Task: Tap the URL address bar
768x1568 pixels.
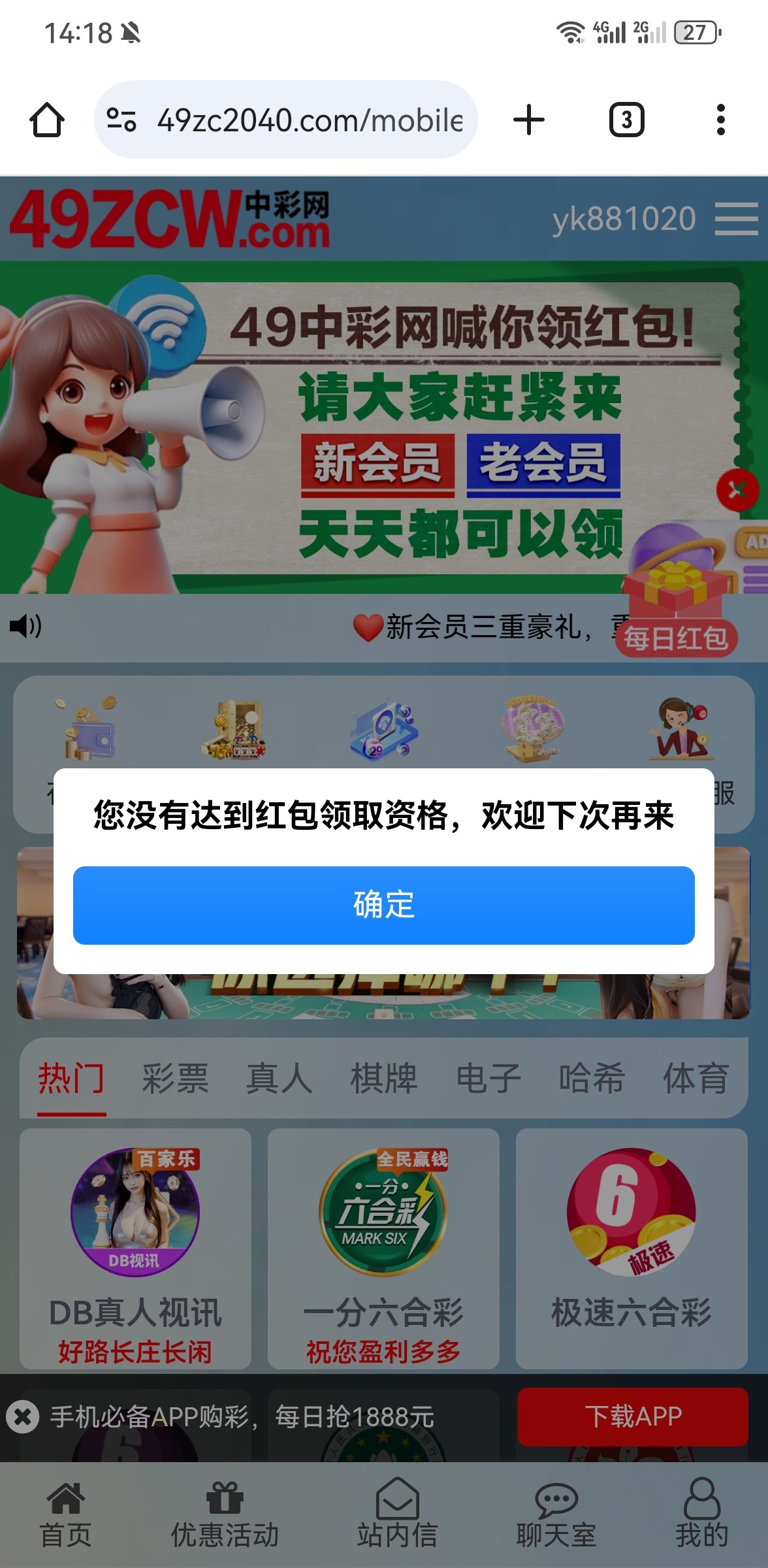Action: (x=307, y=120)
